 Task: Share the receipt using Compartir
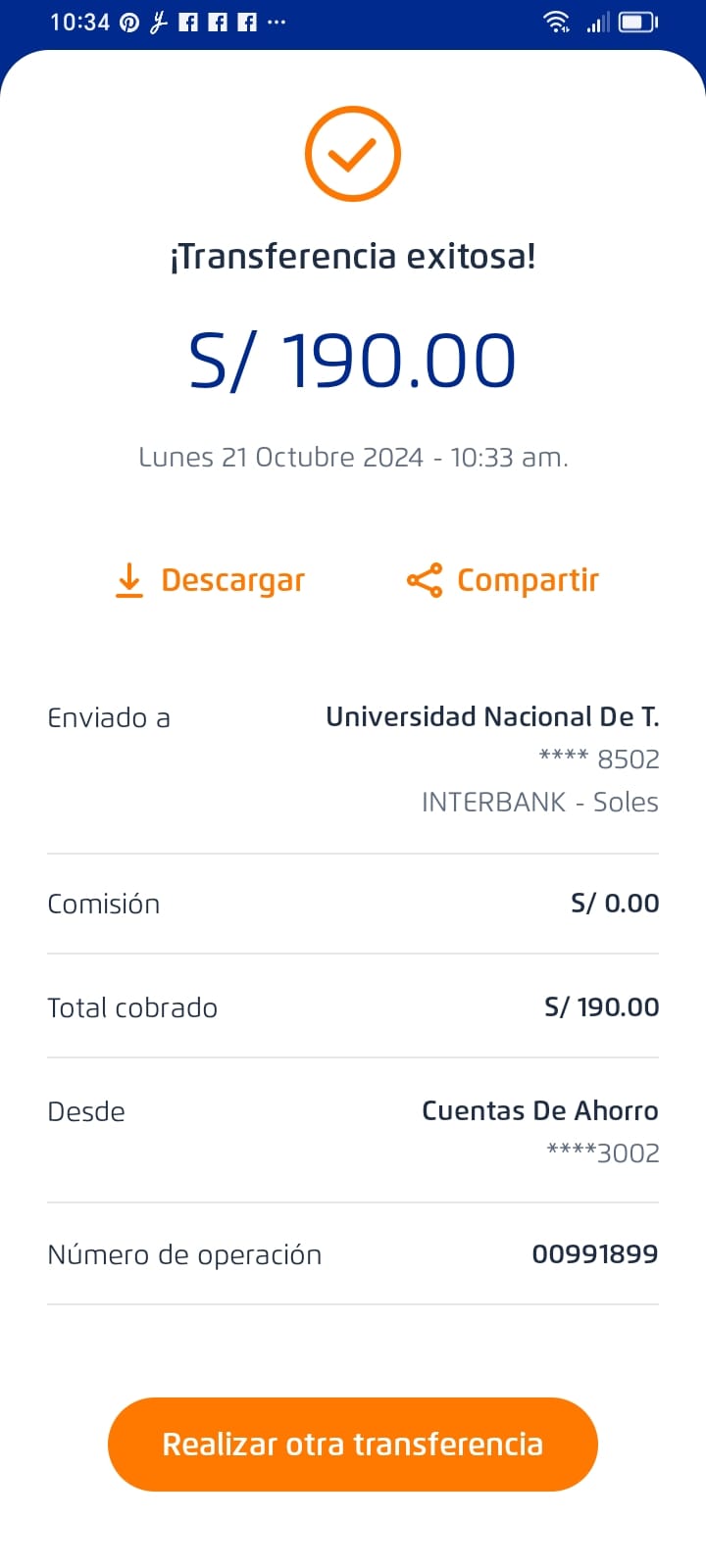click(x=503, y=580)
